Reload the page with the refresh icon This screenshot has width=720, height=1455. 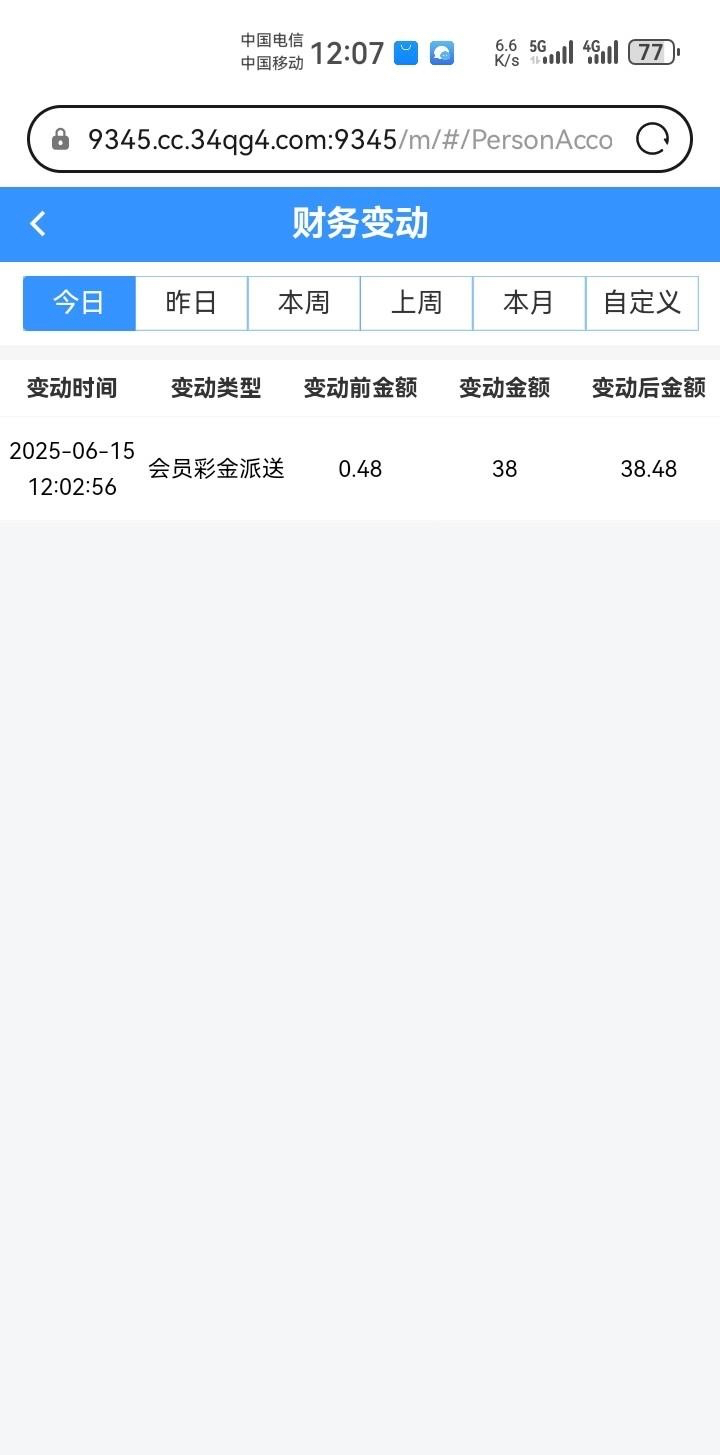(x=652, y=139)
